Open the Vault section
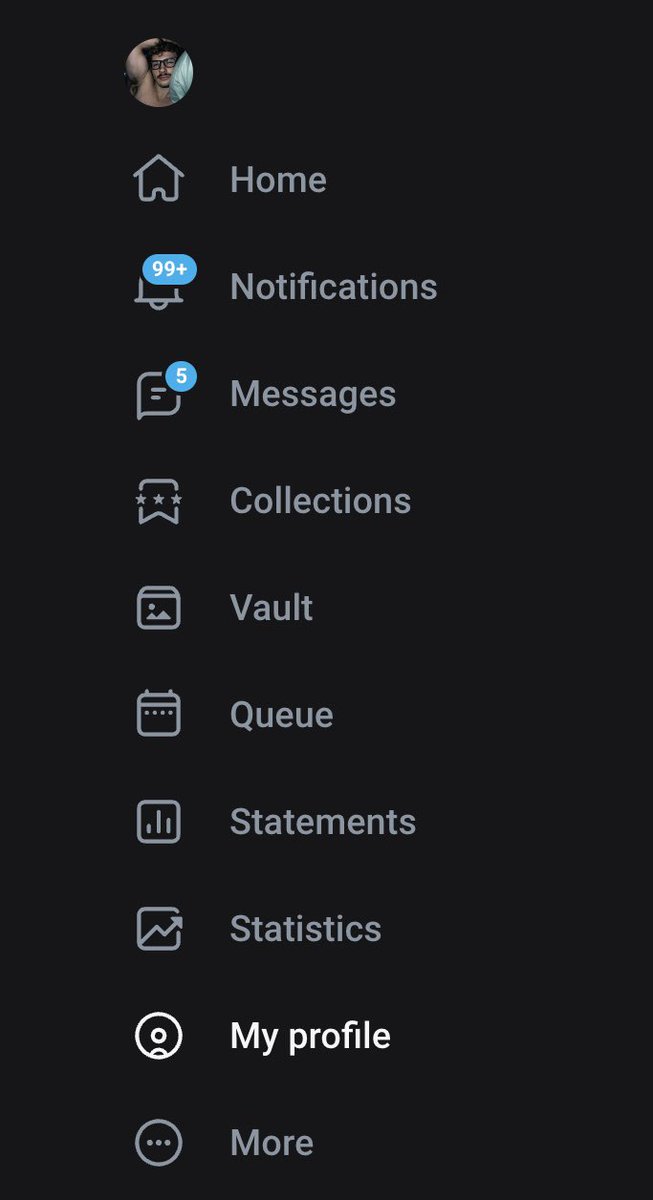 pyautogui.click(x=271, y=608)
